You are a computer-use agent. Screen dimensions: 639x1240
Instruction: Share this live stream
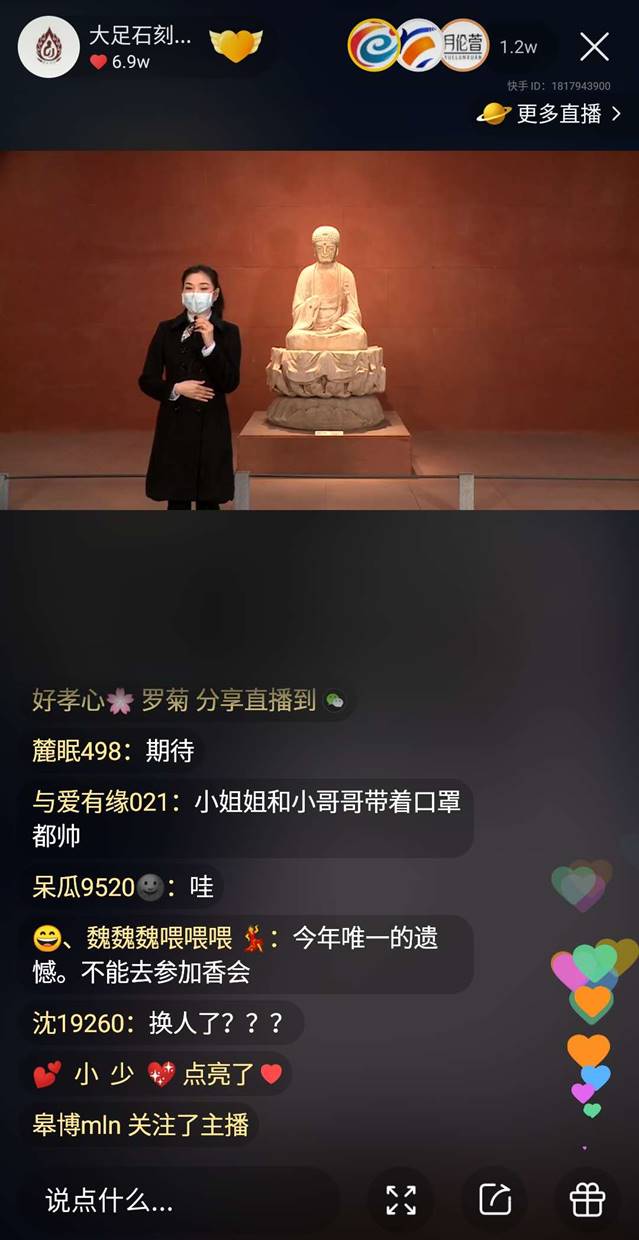coord(495,1200)
